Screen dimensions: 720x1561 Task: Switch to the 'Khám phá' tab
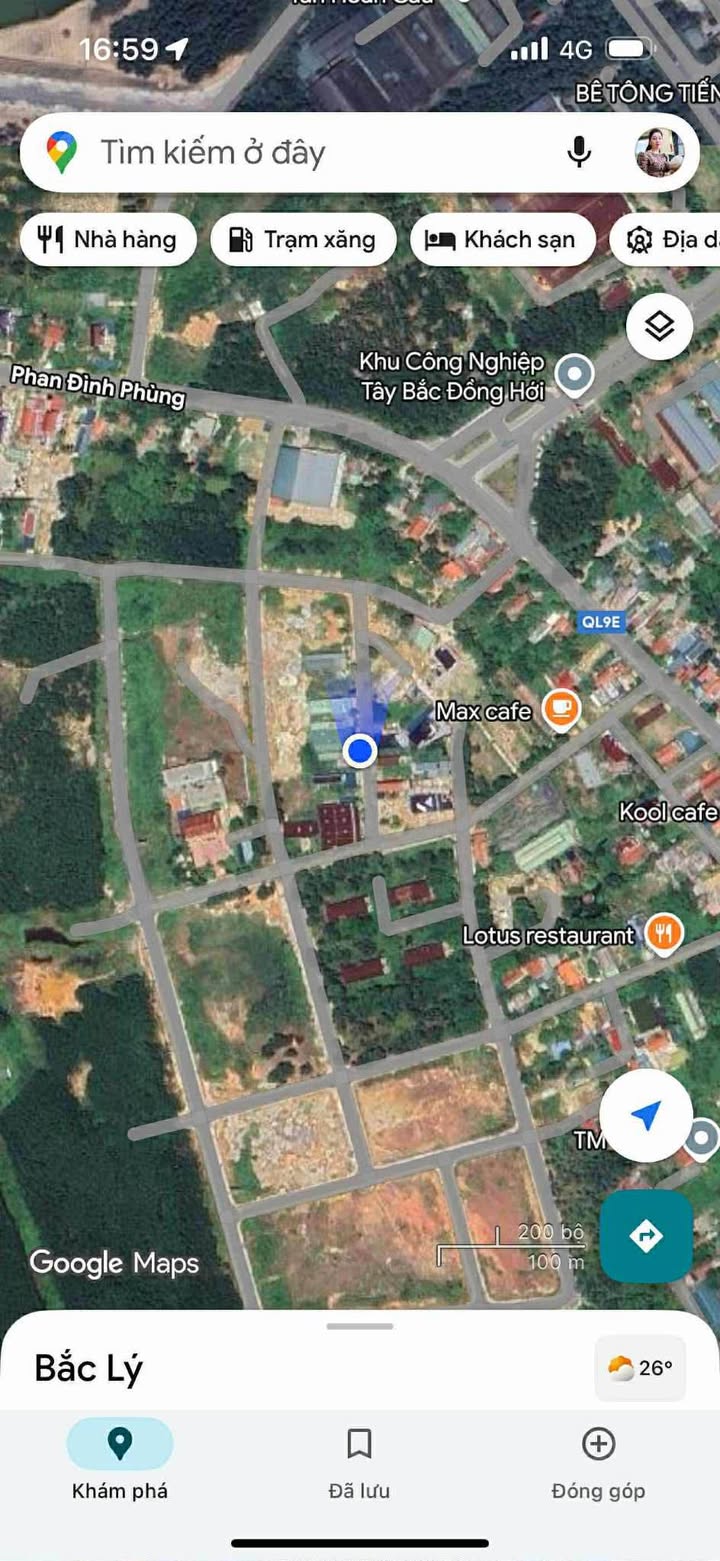coord(120,1461)
